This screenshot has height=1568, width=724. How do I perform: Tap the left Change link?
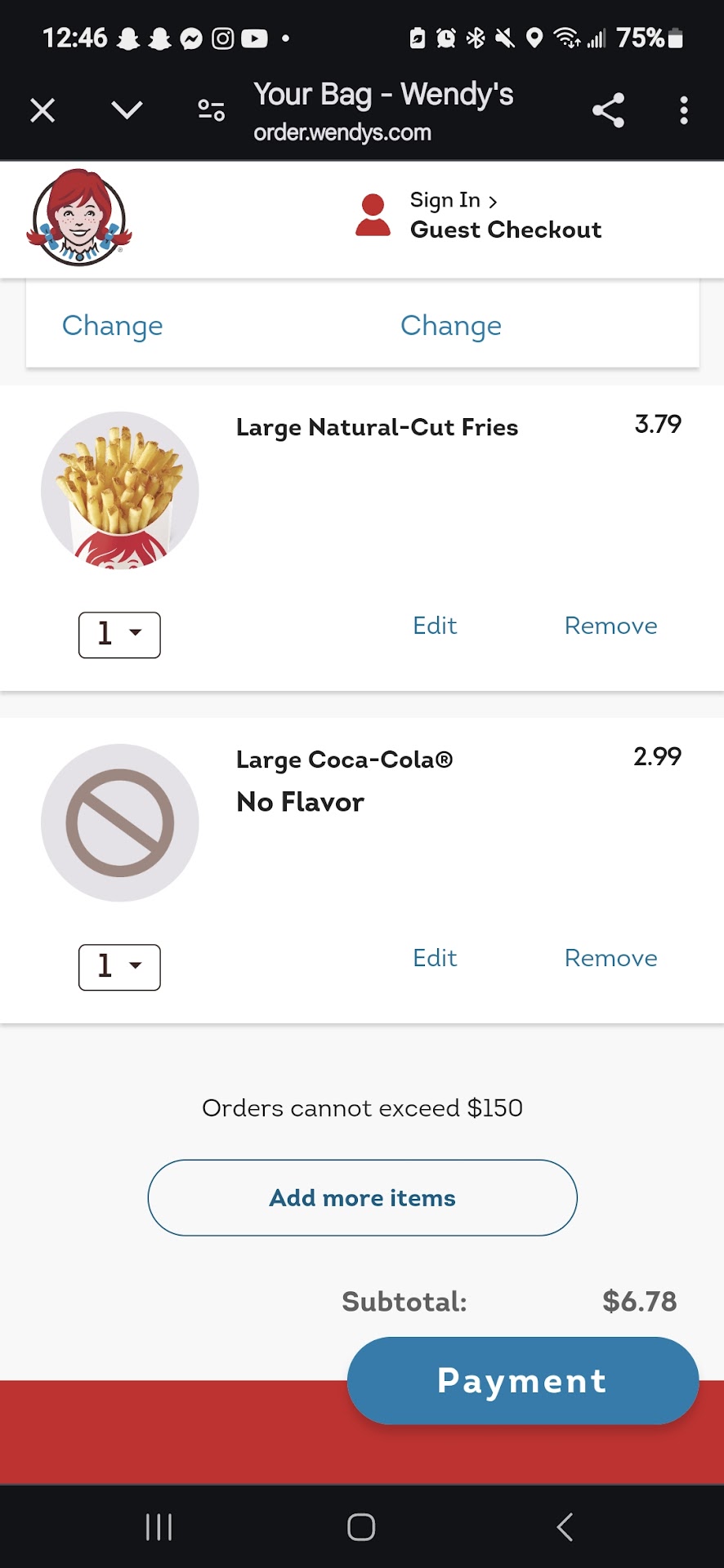coord(113,326)
